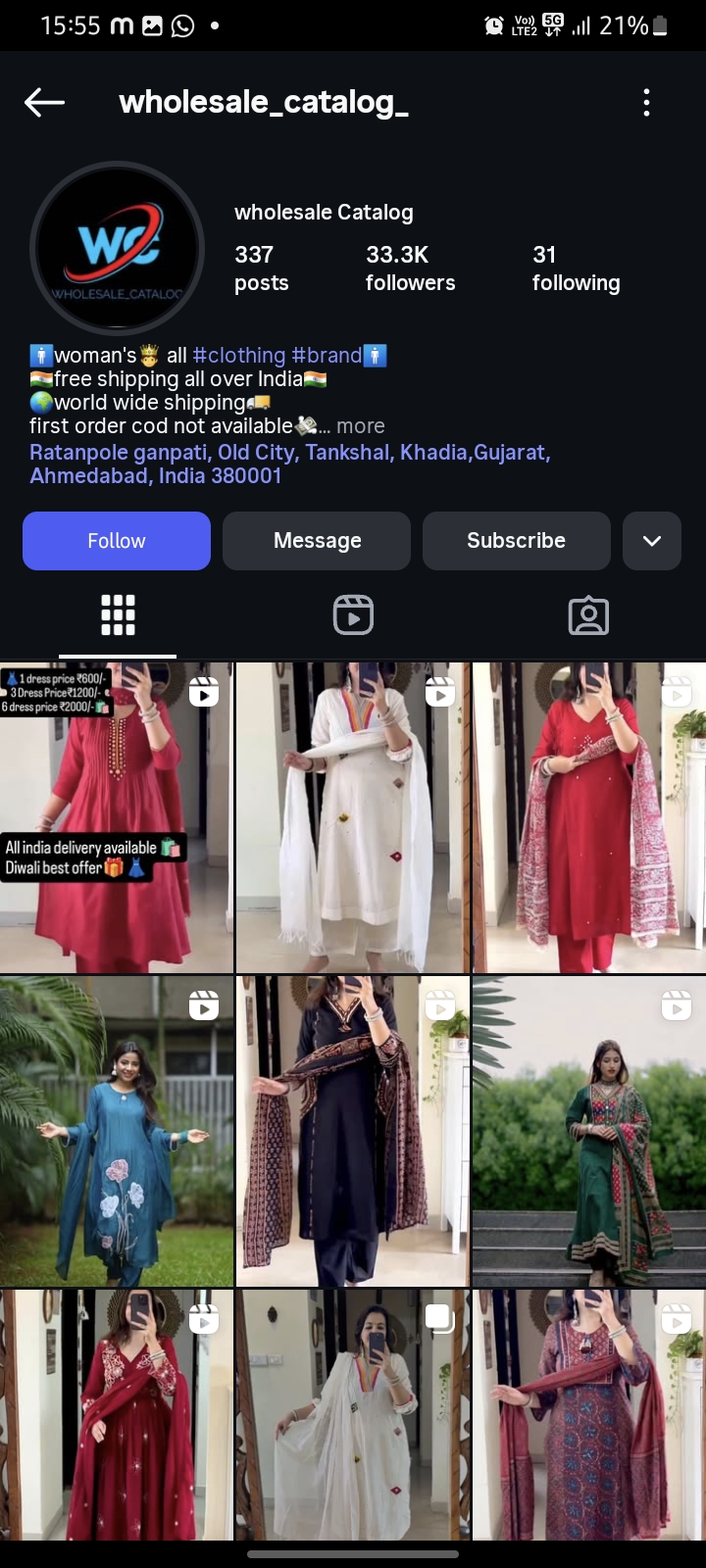View the 33.3K followers list
Screen dimensions: 706x1568
pos(410,269)
